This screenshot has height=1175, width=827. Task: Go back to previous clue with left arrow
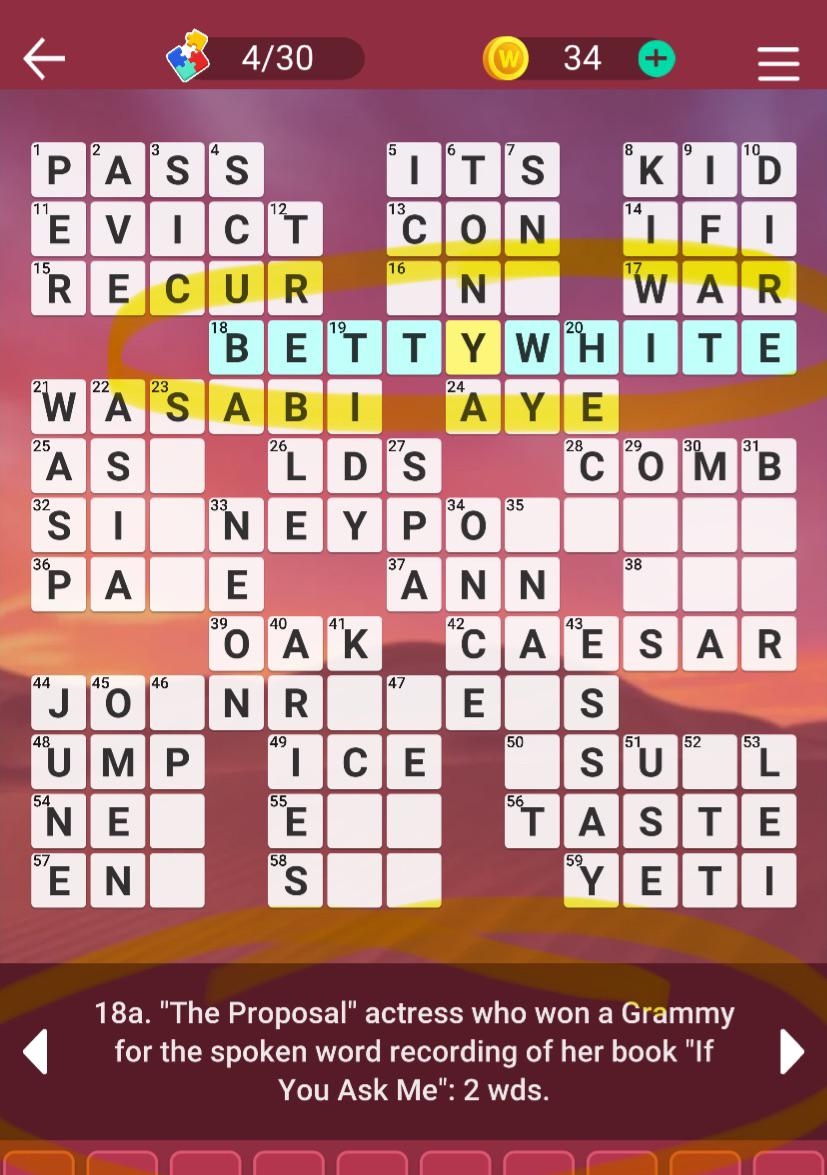[x=35, y=1051]
